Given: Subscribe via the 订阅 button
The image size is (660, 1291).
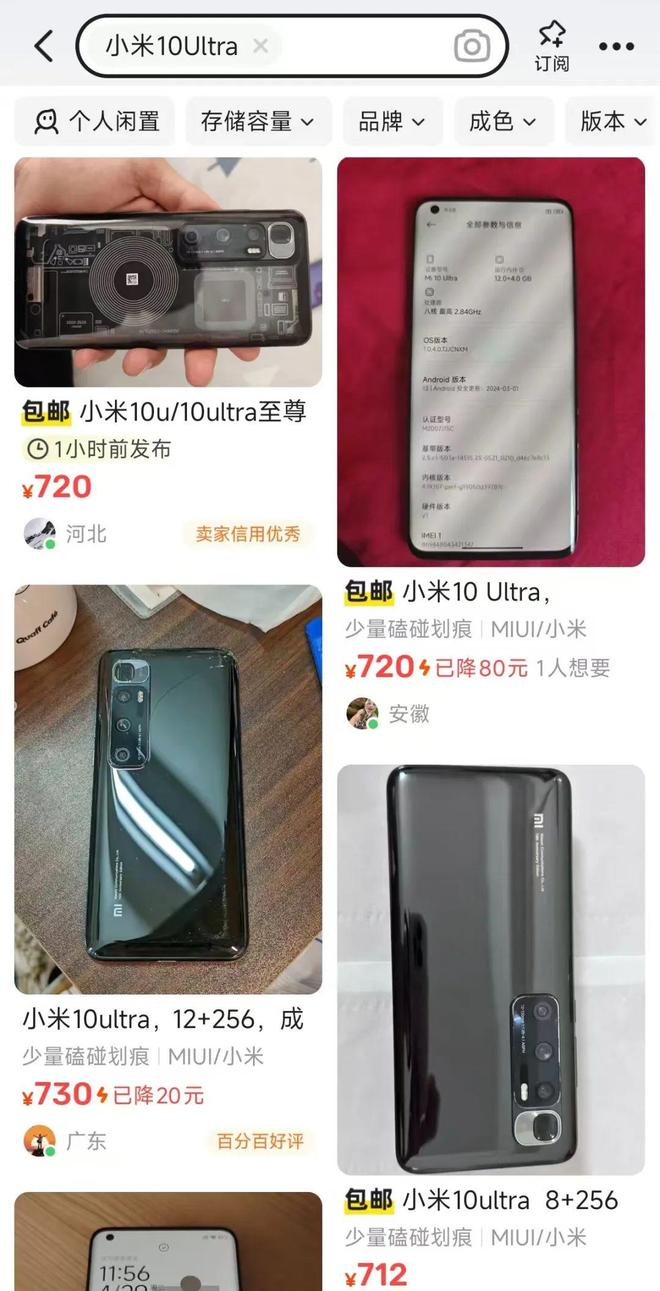Looking at the screenshot, I should (551, 47).
